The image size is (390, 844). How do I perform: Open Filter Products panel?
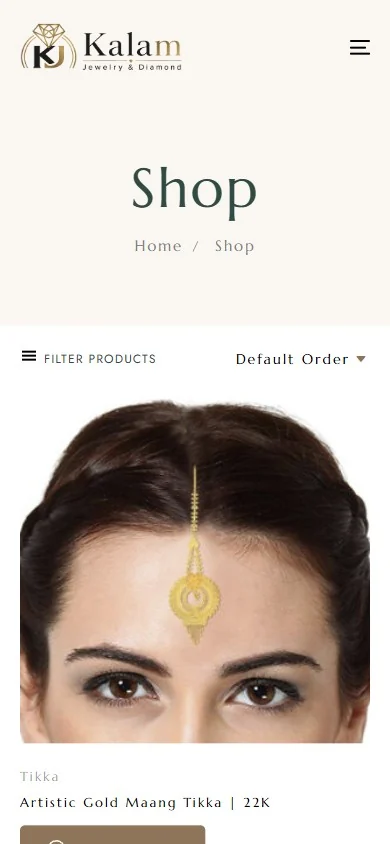tap(88, 358)
